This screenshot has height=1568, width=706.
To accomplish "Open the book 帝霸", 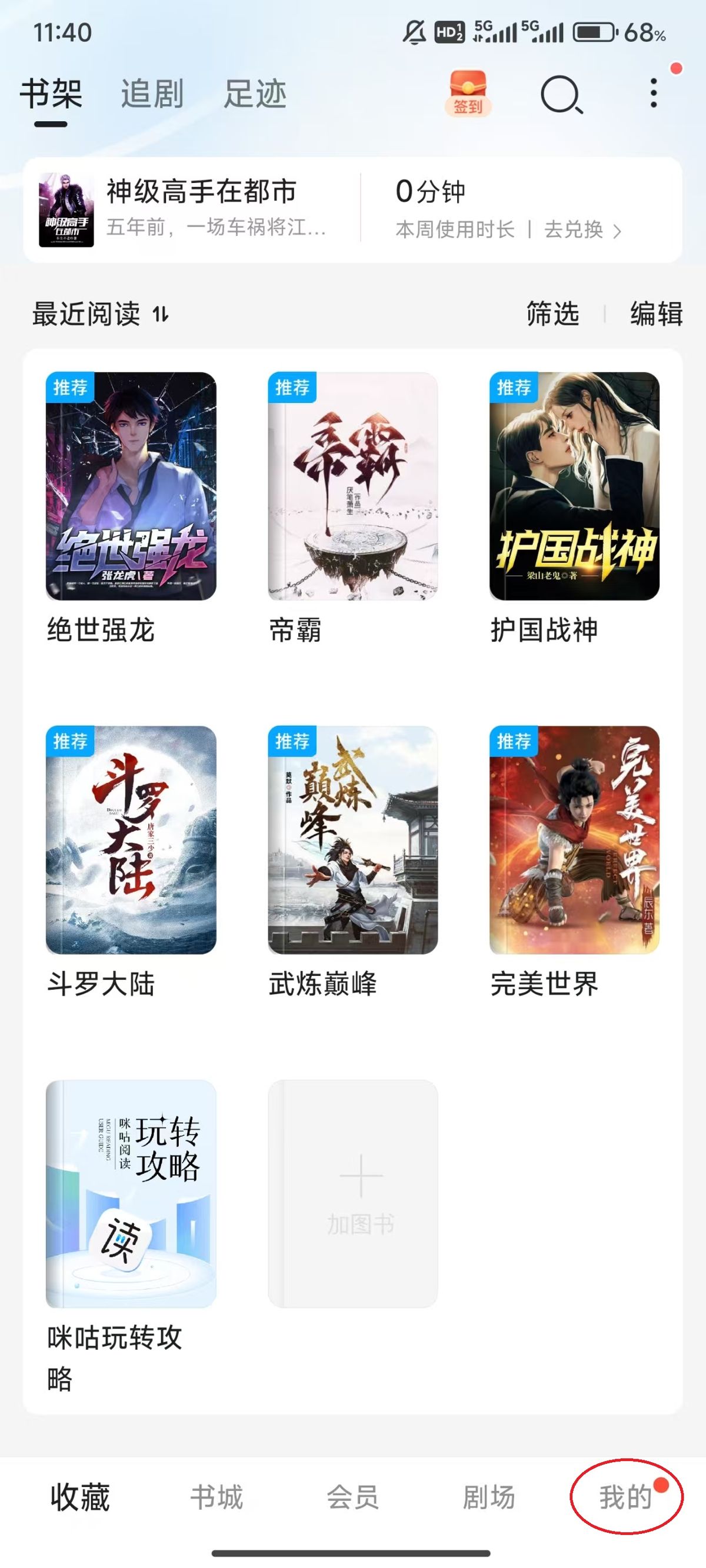I will (x=352, y=486).
